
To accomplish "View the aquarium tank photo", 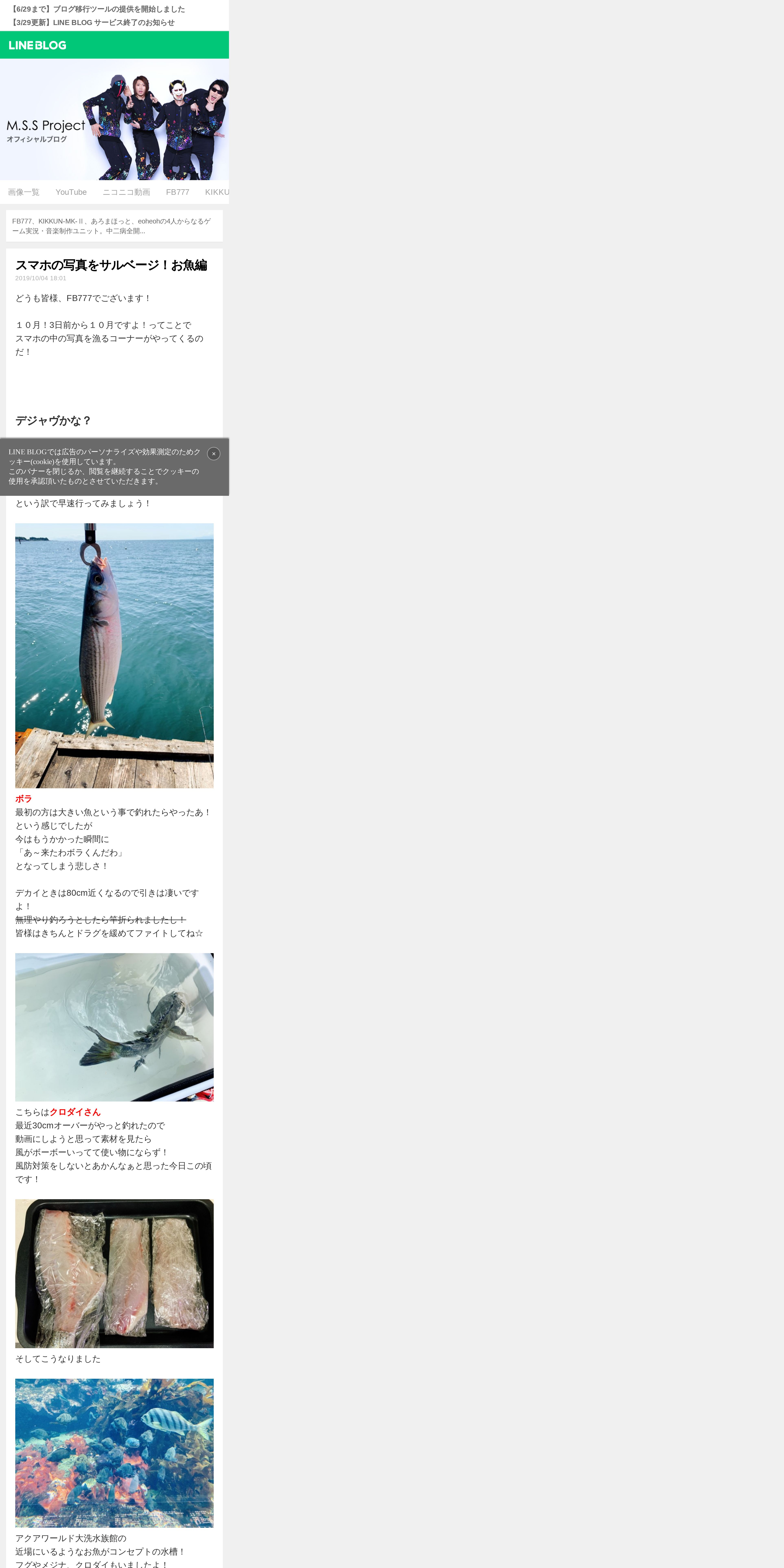I will 114,1453.
